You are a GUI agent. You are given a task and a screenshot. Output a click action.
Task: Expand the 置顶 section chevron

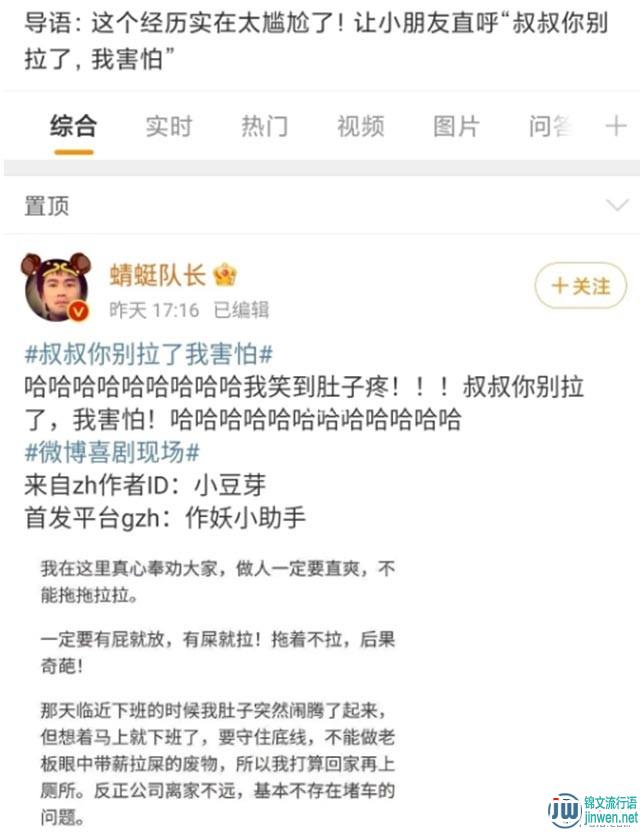point(616,206)
